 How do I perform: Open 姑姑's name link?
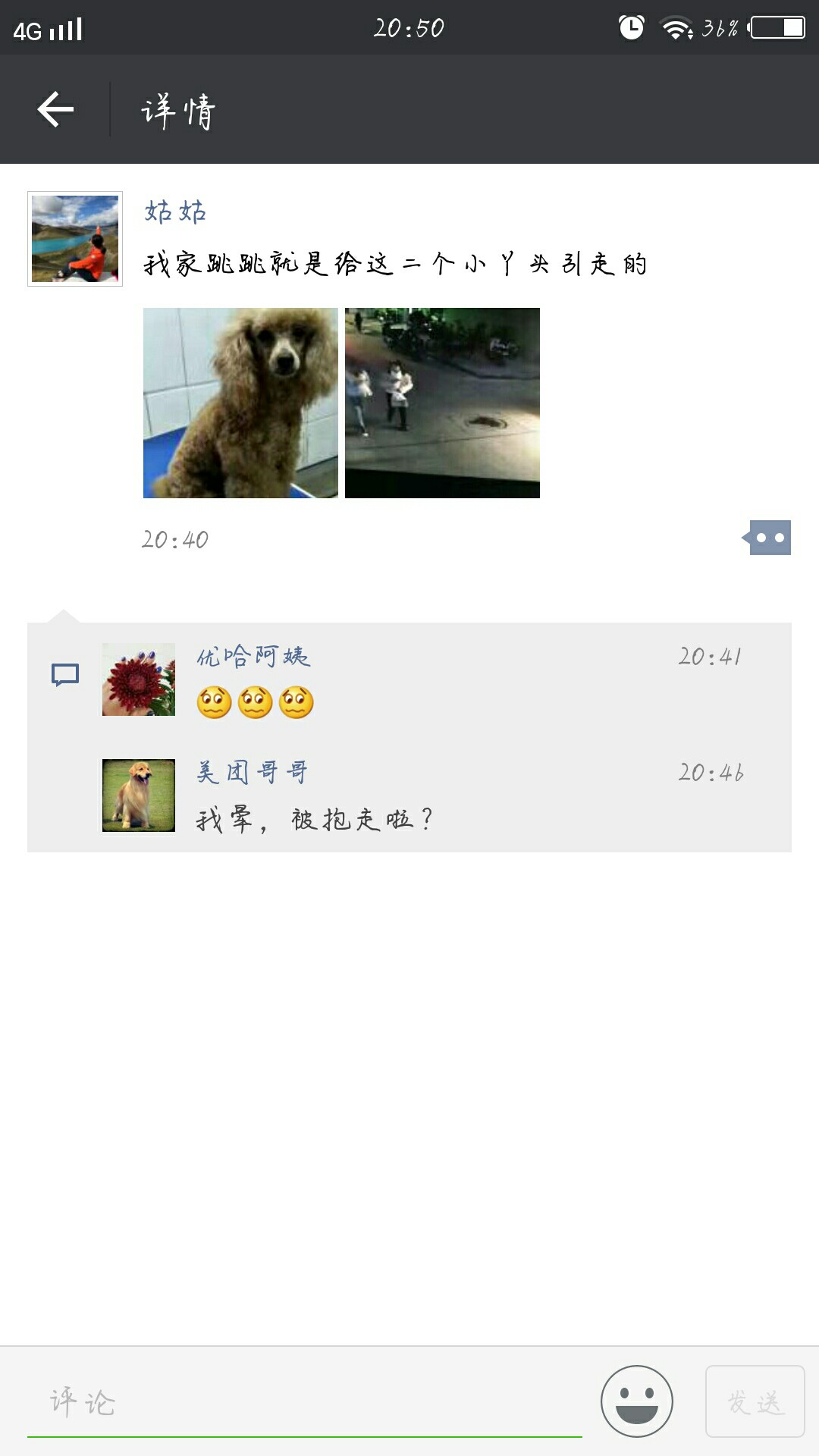click(x=175, y=212)
